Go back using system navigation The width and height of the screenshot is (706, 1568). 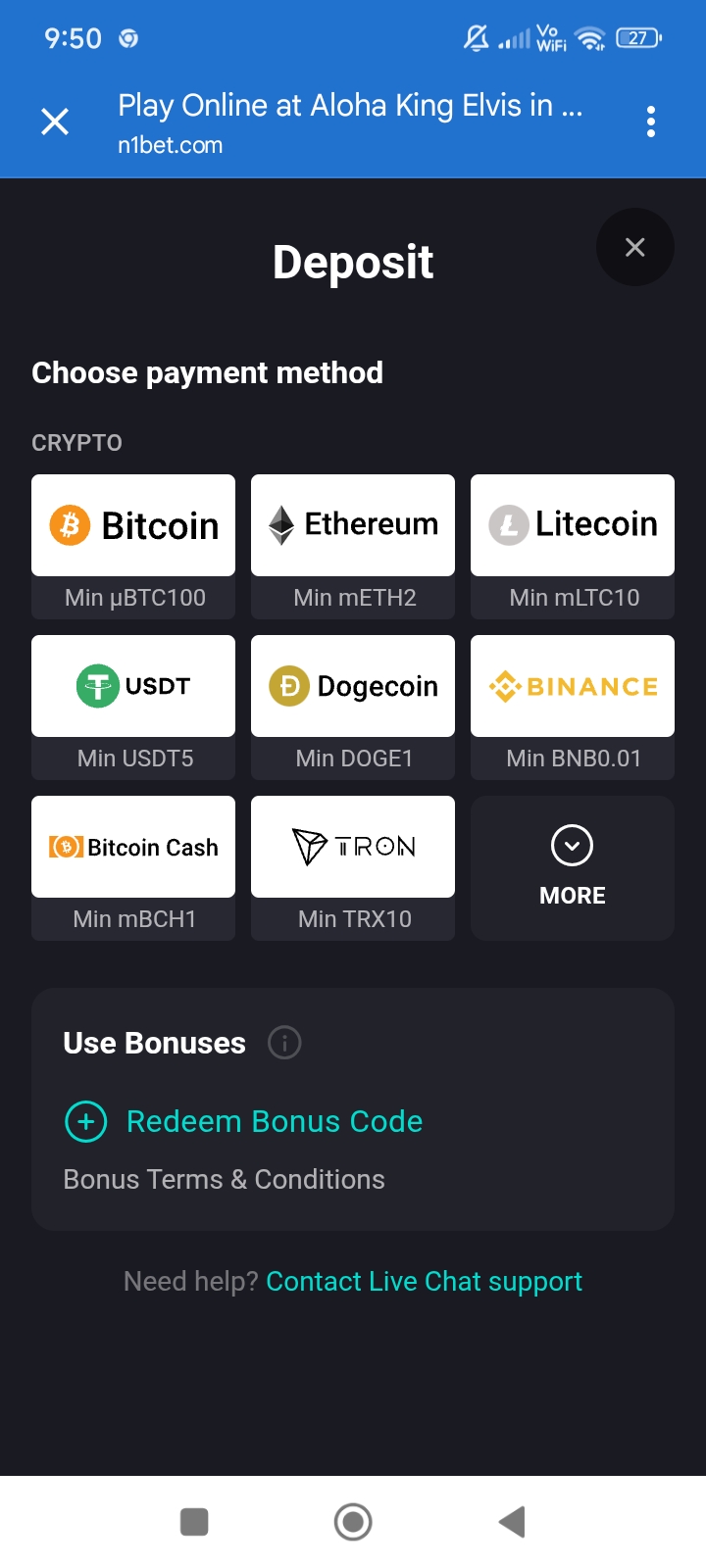(x=512, y=1522)
